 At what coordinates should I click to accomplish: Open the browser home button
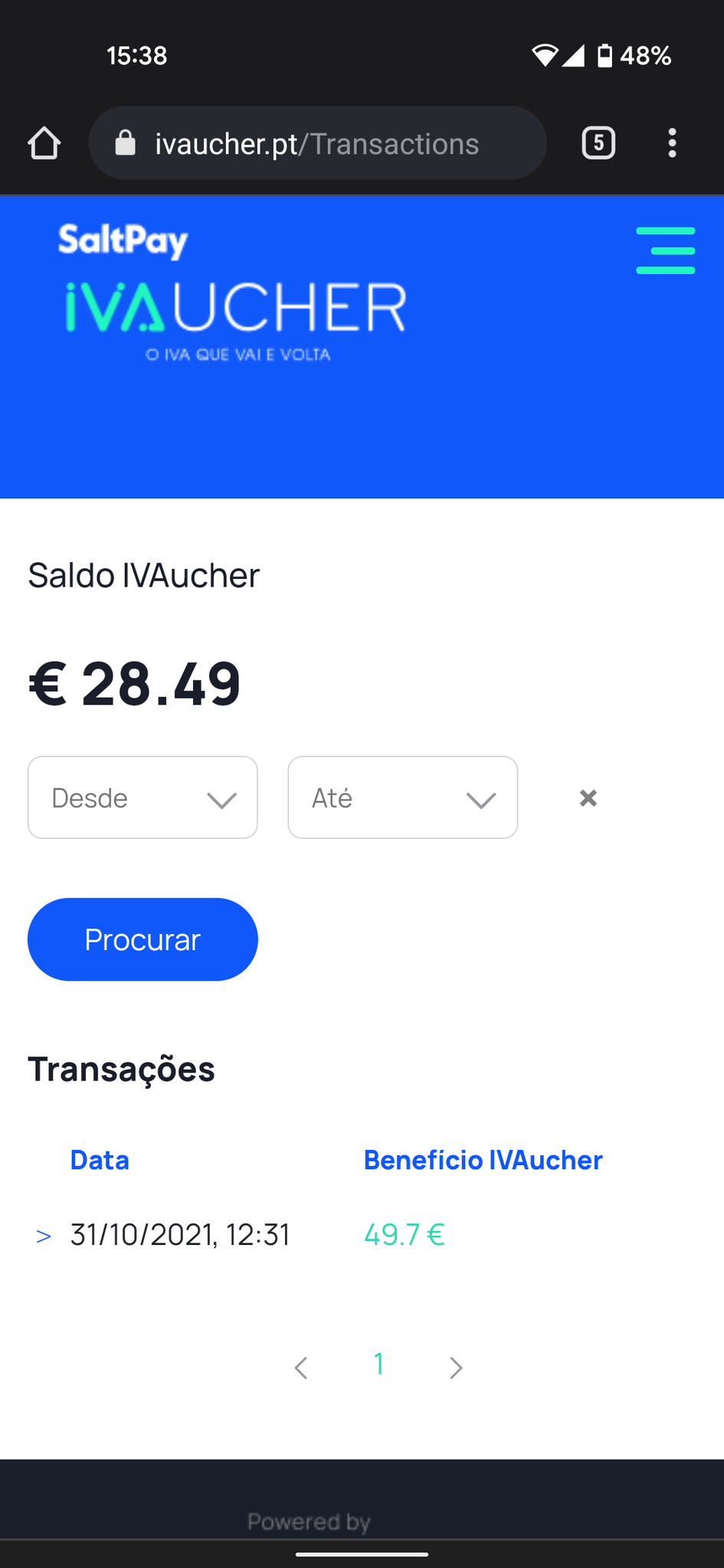[x=44, y=143]
